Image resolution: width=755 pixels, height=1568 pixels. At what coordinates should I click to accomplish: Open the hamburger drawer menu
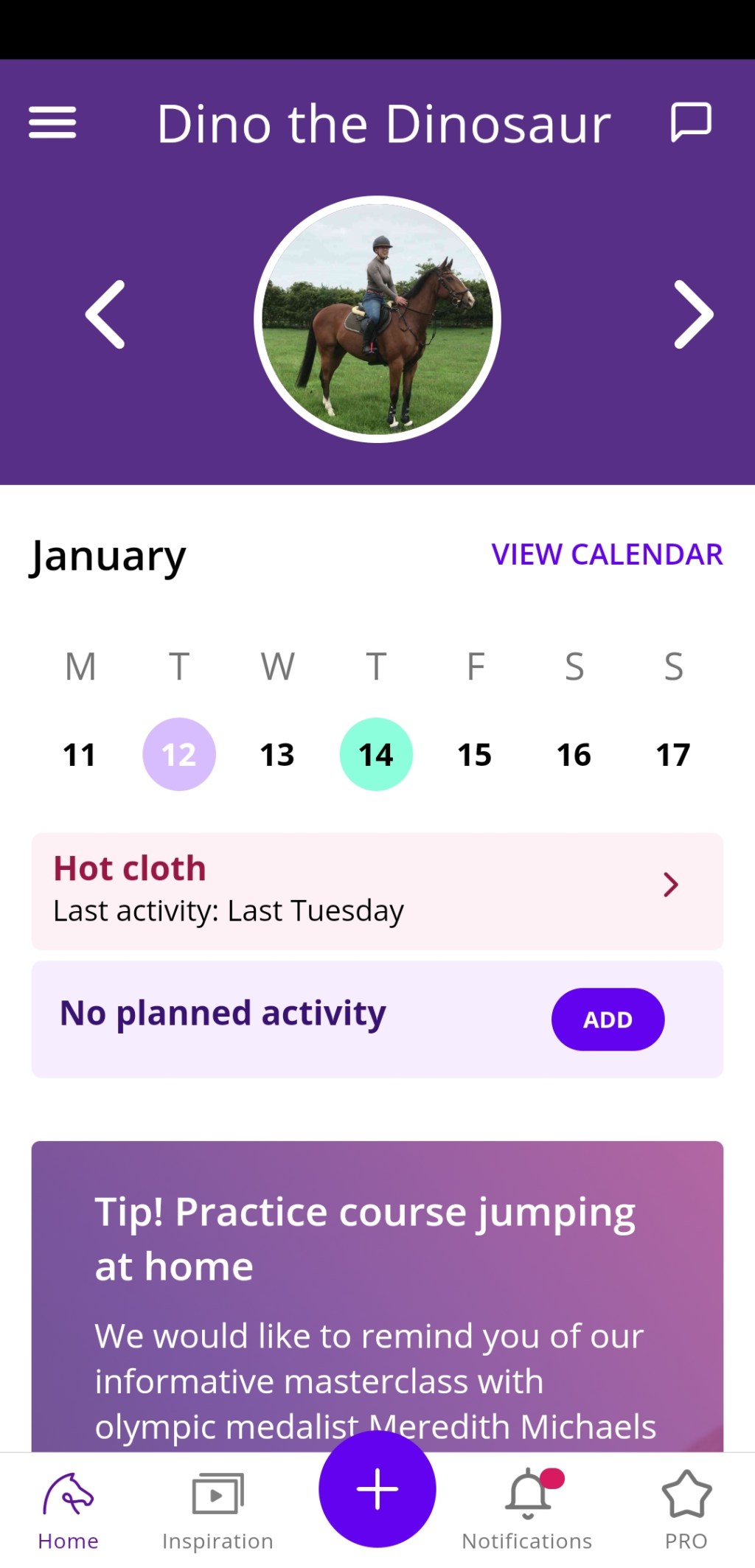(52, 122)
